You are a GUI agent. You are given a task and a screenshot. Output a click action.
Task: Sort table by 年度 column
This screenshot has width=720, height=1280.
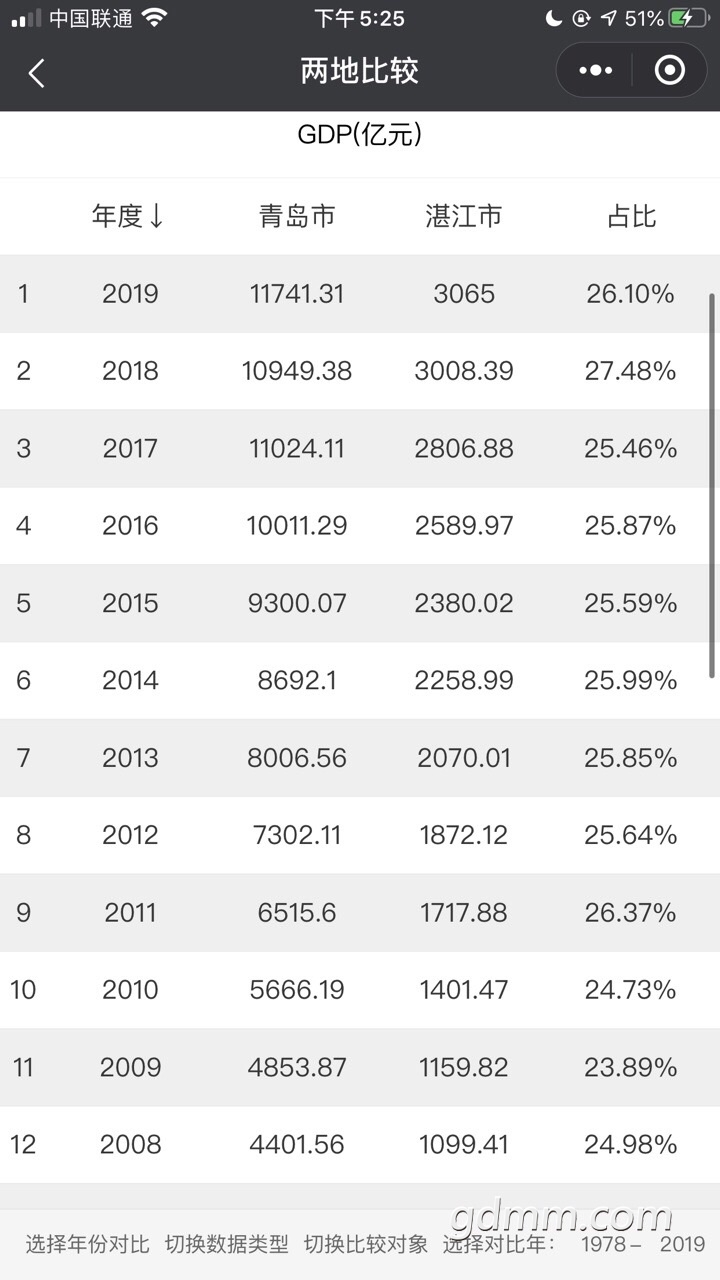coord(128,216)
